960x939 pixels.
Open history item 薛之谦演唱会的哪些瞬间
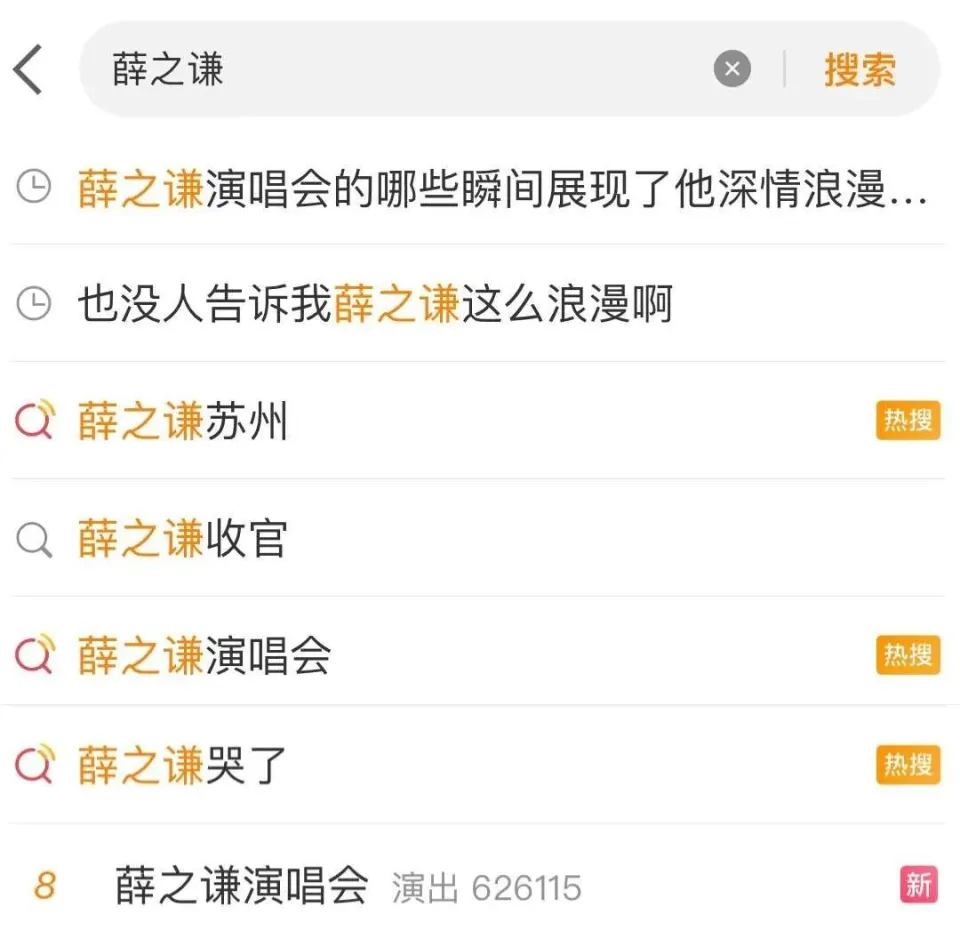[x=500, y=188]
